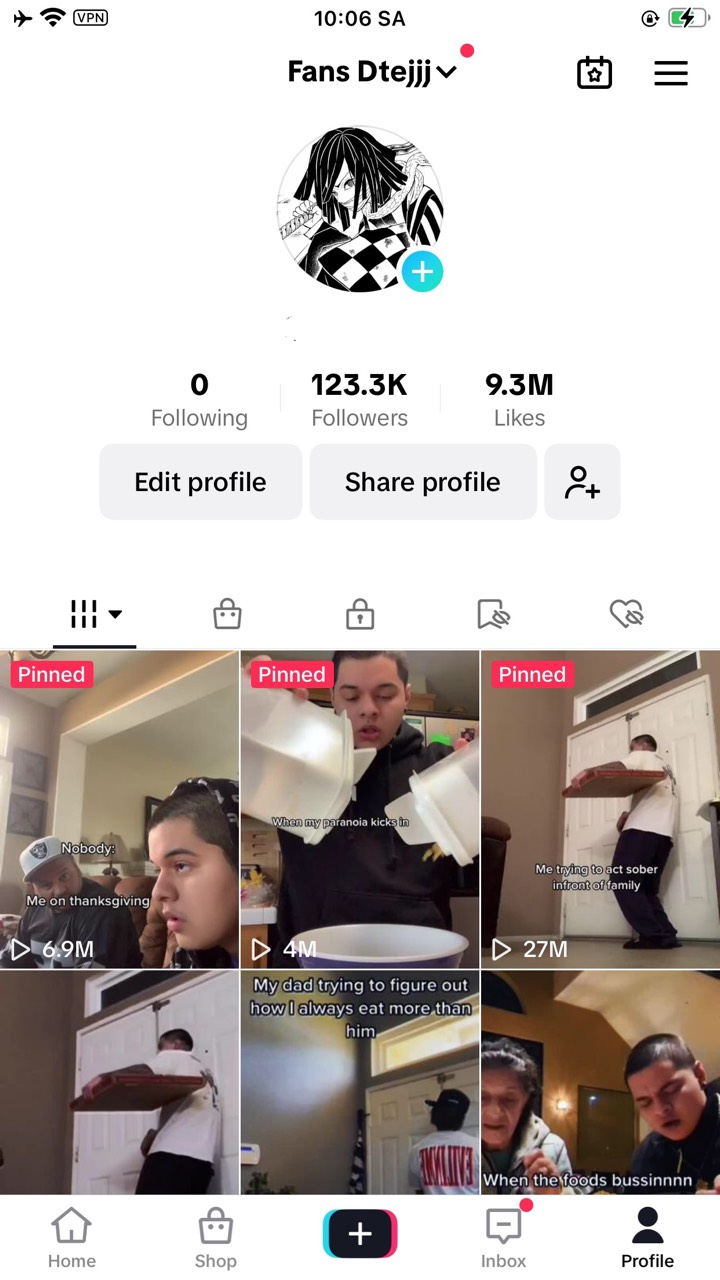Switch to the shop bag tab
This screenshot has height=1280, width=720.
[x=227, y=615]
